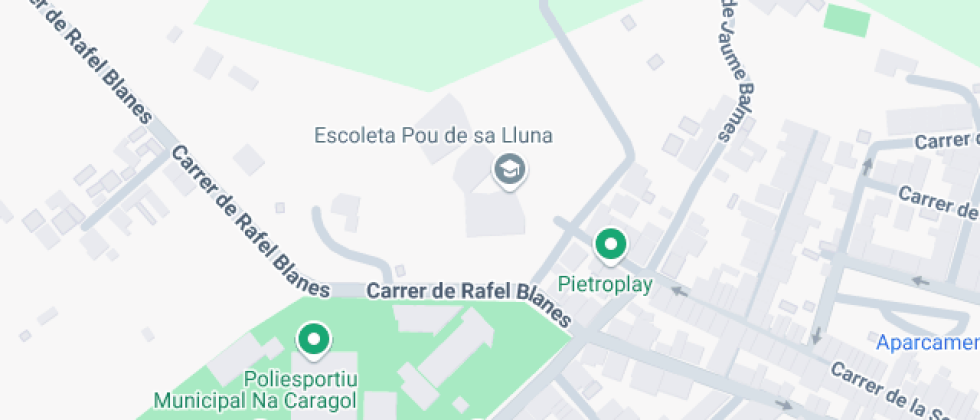980x420 pixels.
Task: Tap the Poliesportiu Municipal Na Caragol pin
Action: pos(314,341)
